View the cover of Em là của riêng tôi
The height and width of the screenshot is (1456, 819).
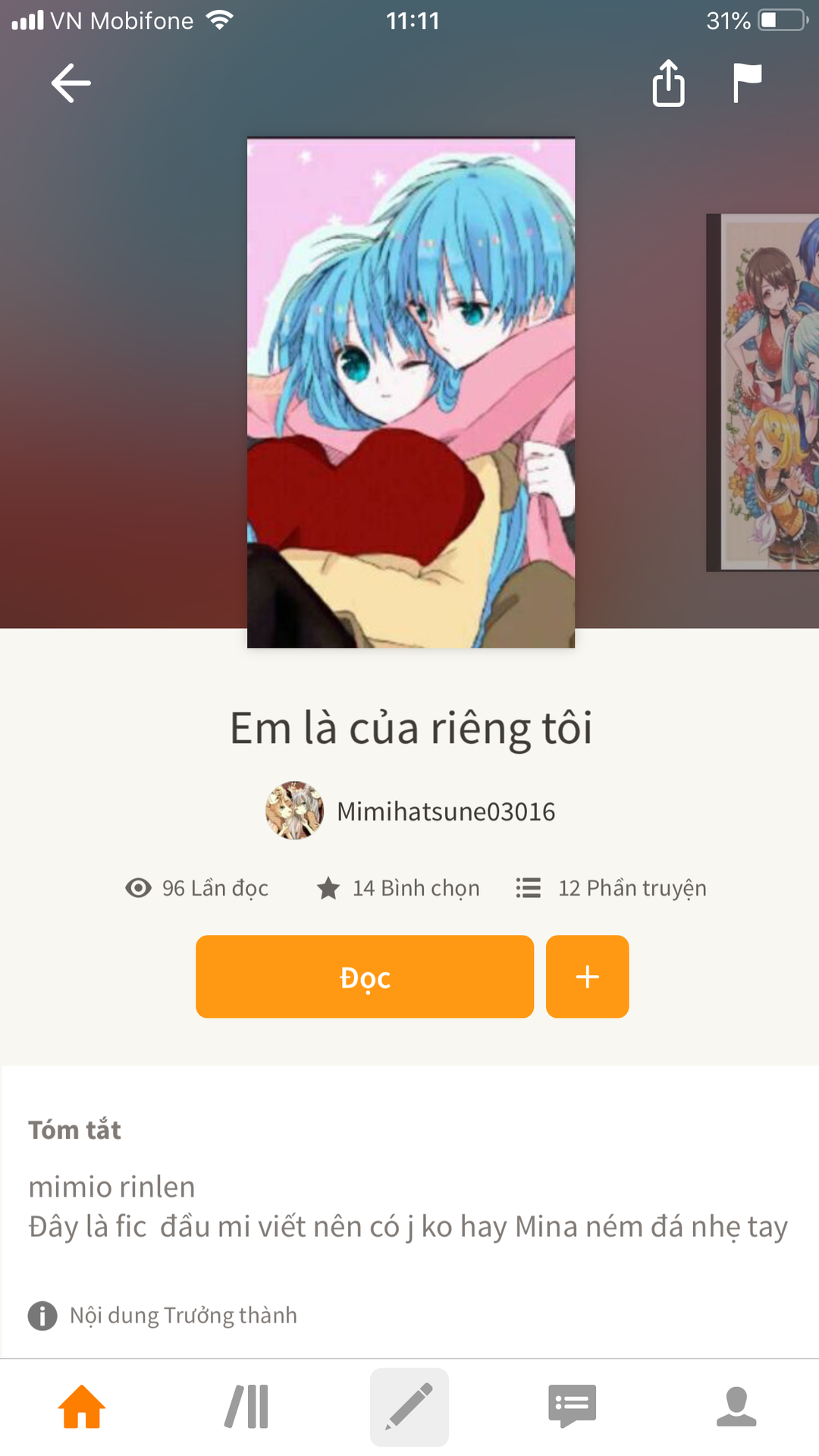[x=411, y=393]
